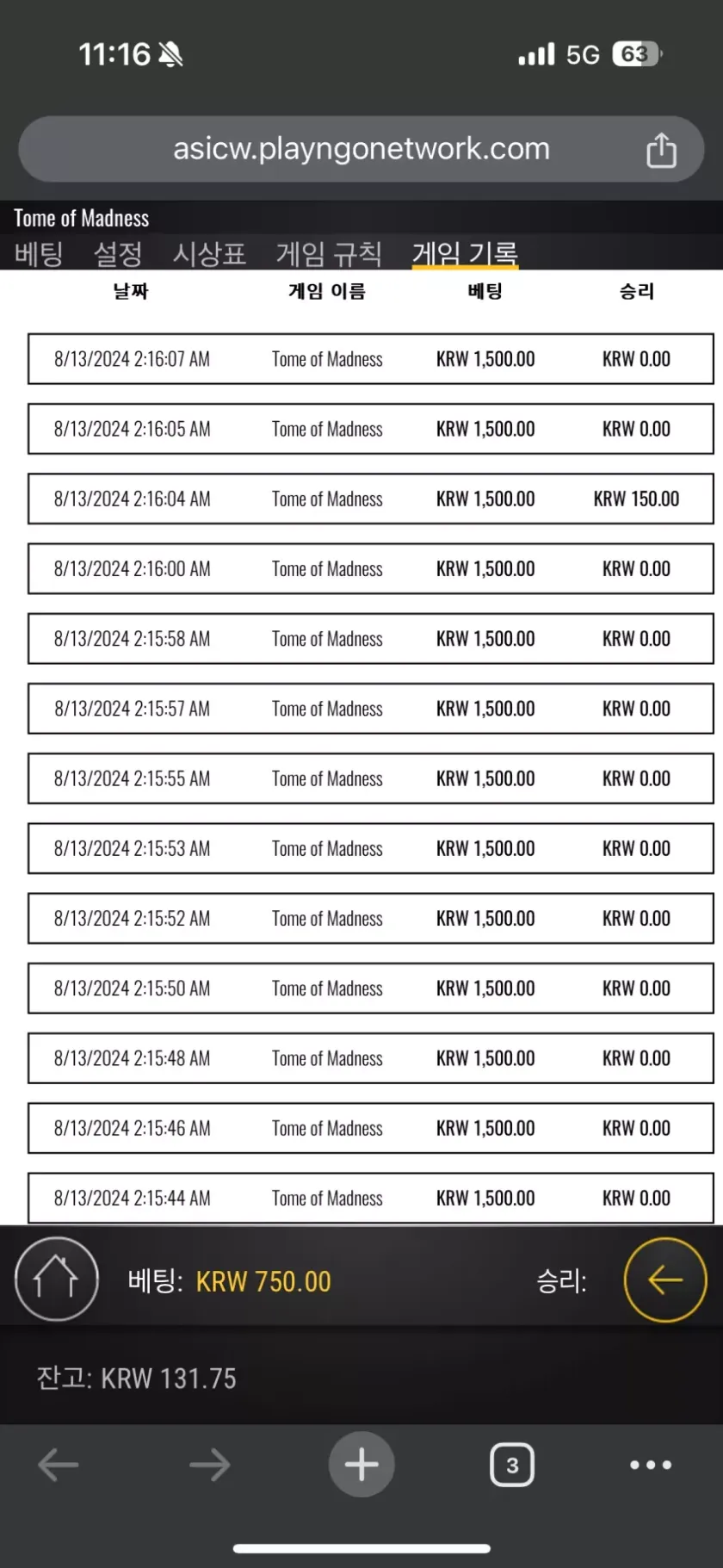
Task: Switch to the 설정 tab
Action: [x=118, y=254]
